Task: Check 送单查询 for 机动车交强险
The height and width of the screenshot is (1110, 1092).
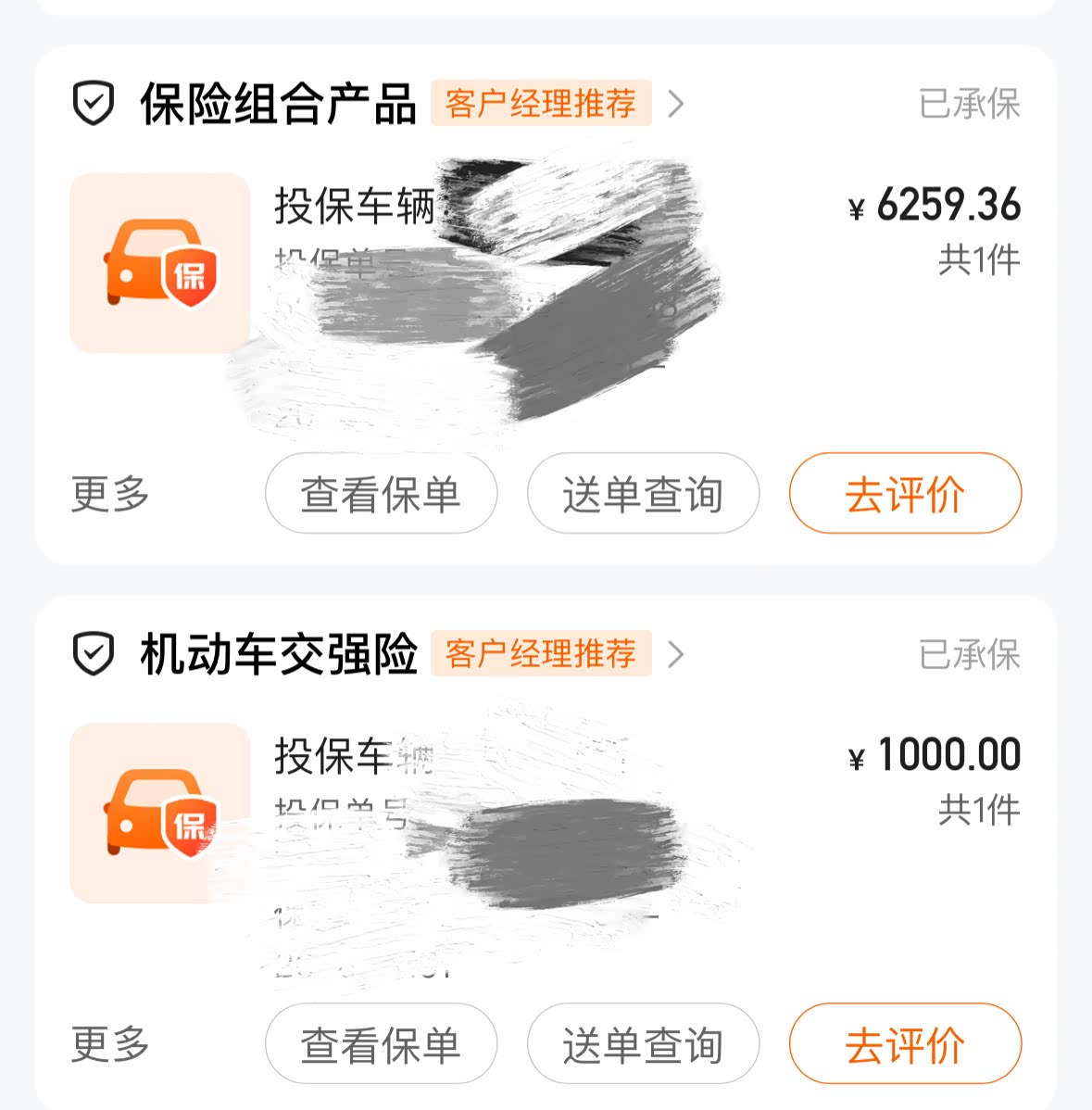Action: coord(643,1043)
